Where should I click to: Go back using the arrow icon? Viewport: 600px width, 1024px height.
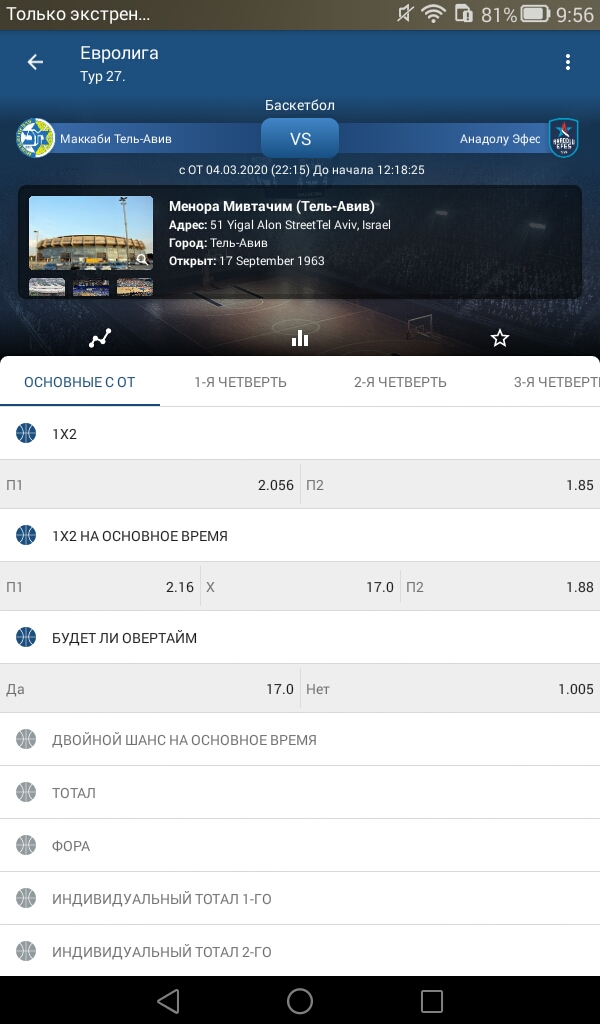pyautogui.click(x=35, y=62)
